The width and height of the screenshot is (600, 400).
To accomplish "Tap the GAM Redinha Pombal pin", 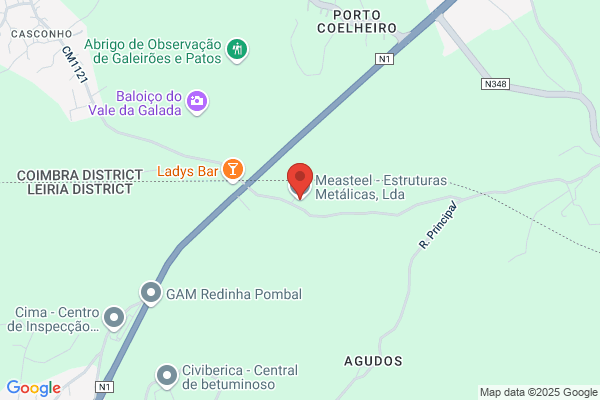I will pos(151,294).
